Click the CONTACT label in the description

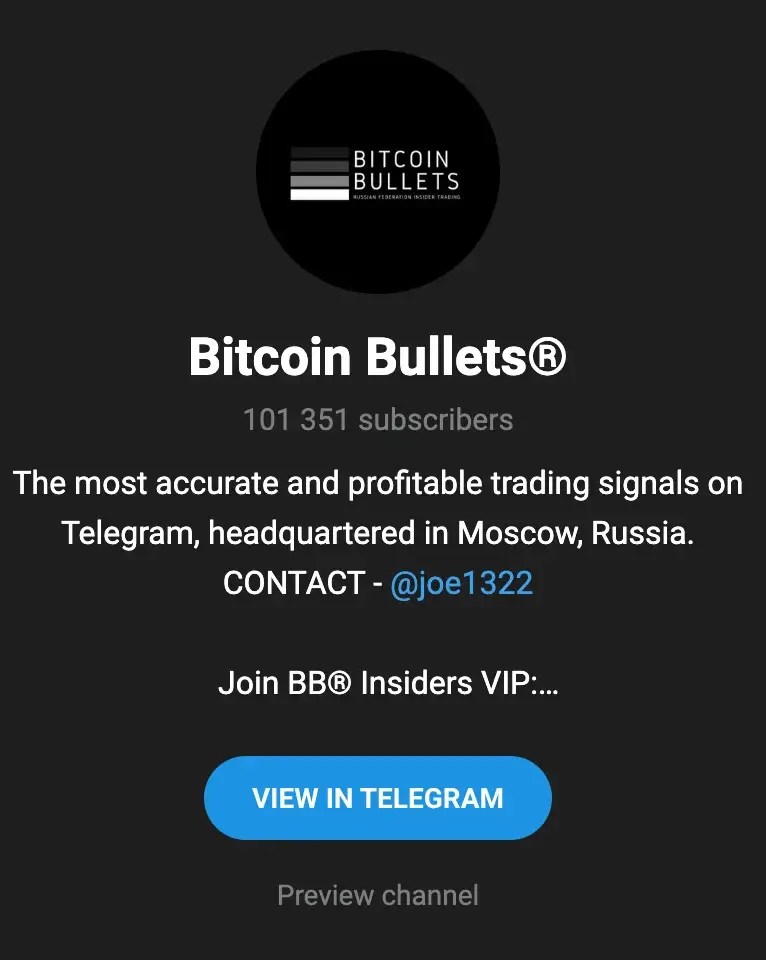tap(289, 583)
